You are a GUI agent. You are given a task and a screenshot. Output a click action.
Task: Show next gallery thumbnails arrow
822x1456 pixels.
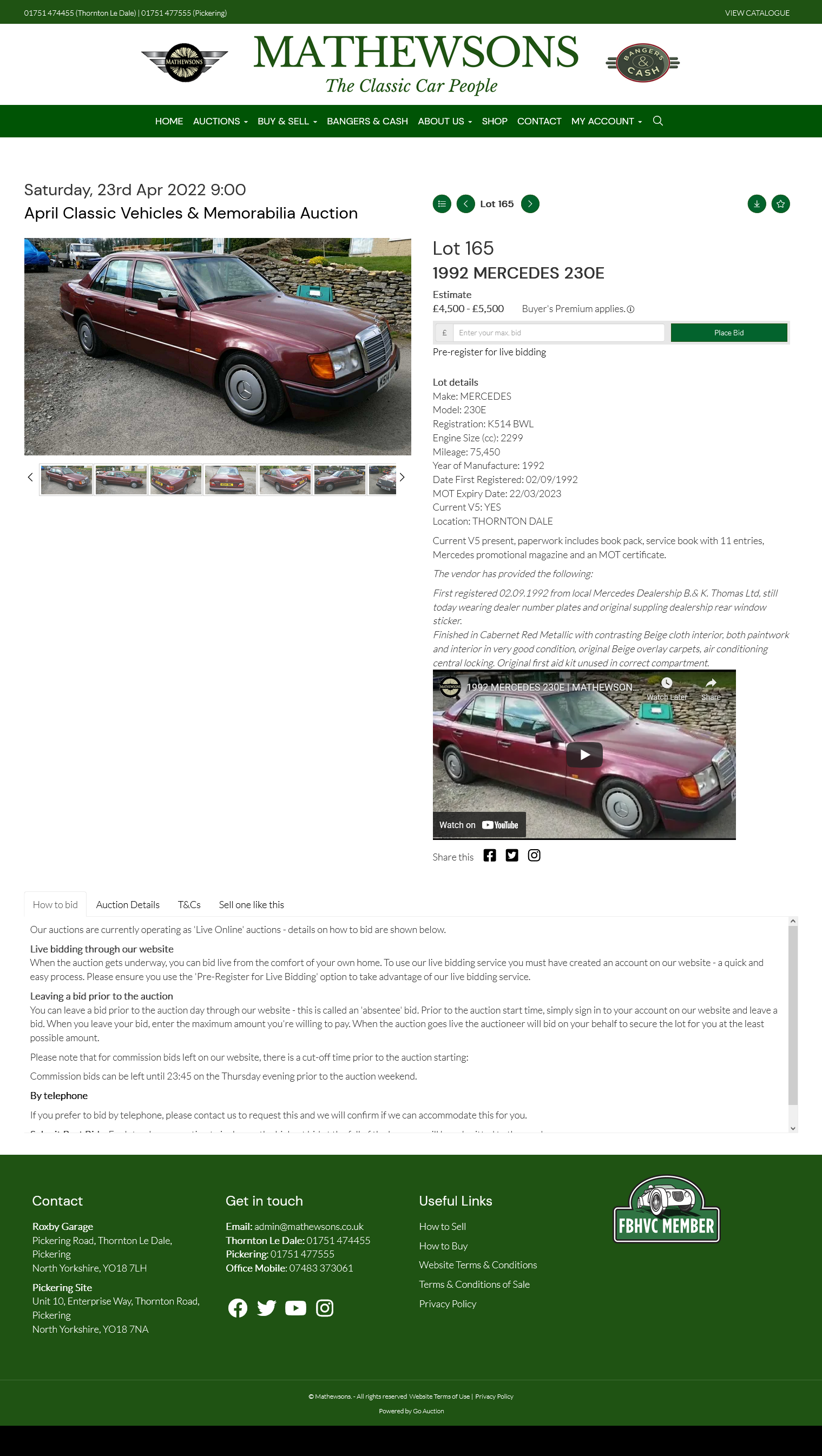(x=402, y=477)
